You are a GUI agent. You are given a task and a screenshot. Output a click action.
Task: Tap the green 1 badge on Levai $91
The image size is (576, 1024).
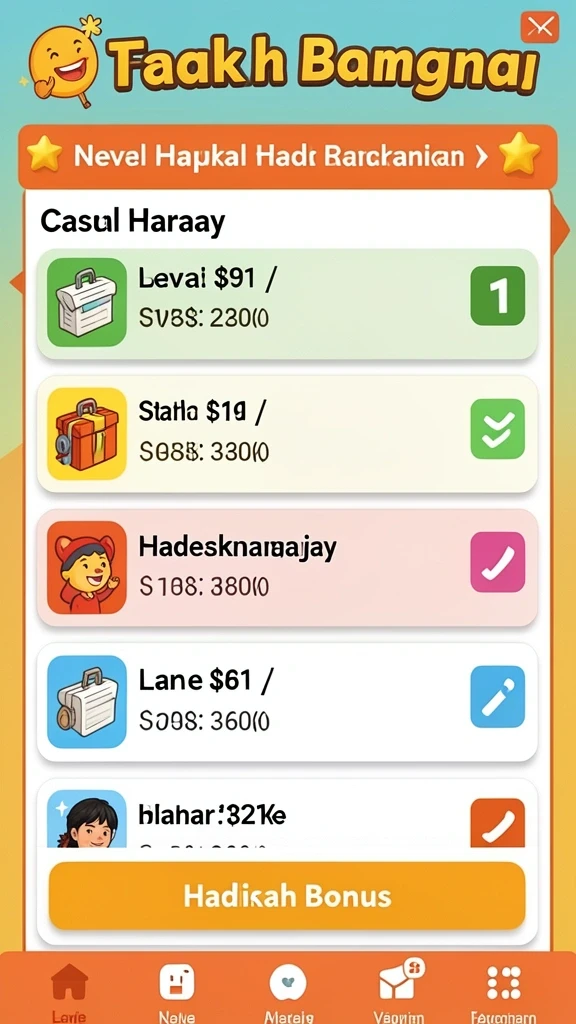coord(498,296)
